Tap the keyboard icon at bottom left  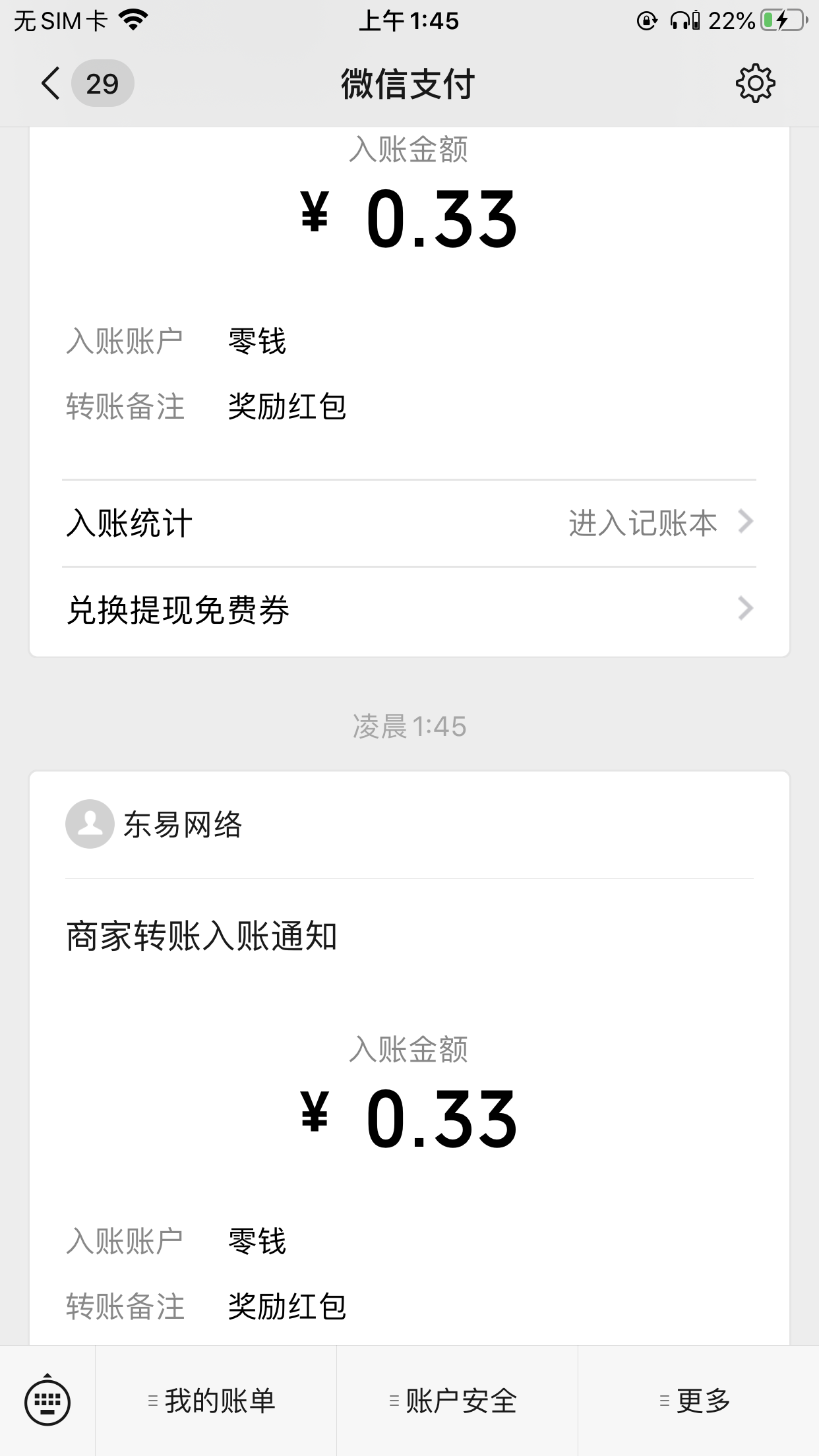tap(48, 1401)
